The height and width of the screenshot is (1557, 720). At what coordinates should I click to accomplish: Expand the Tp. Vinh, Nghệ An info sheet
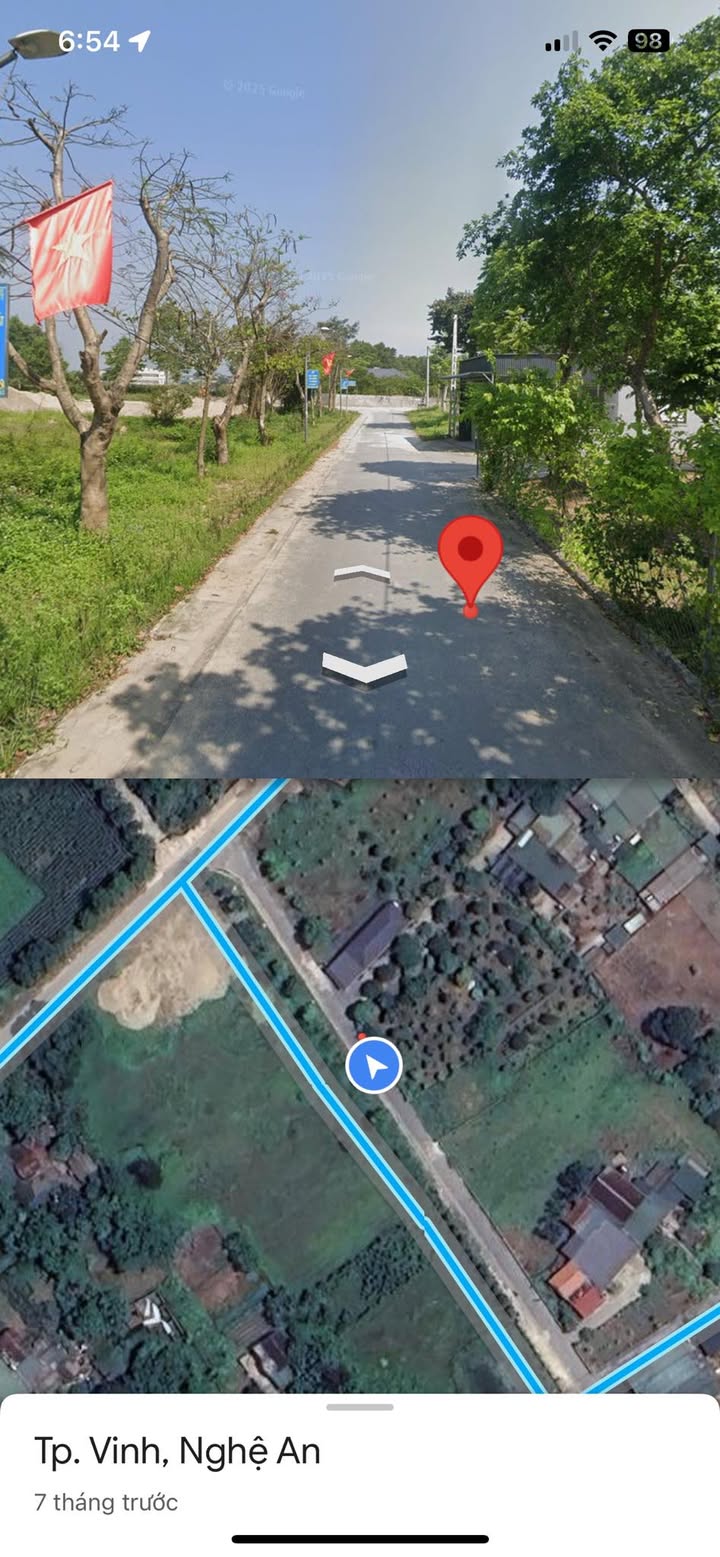(x=359, y=1407)
